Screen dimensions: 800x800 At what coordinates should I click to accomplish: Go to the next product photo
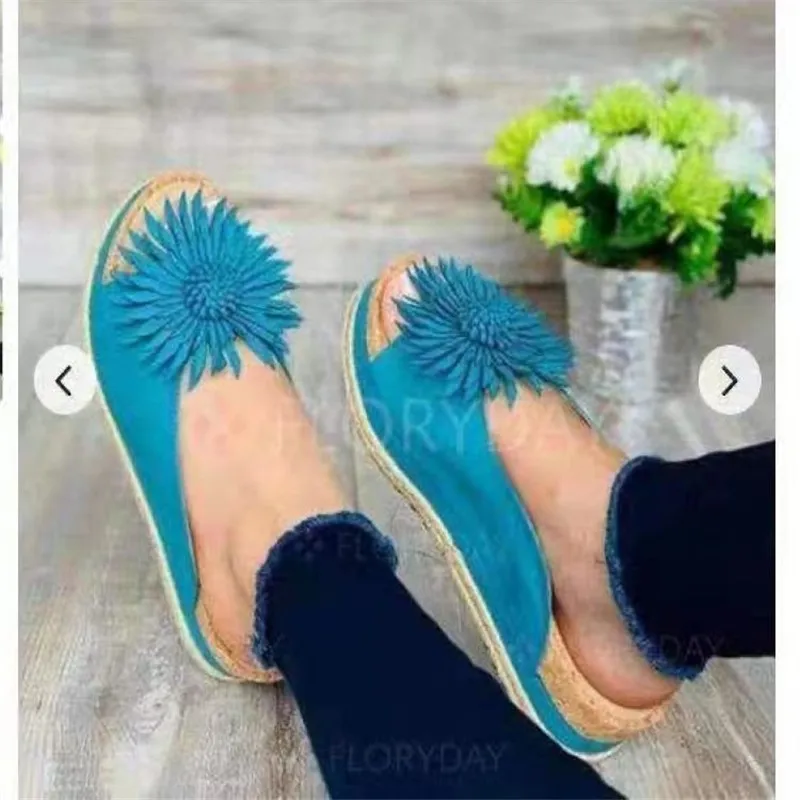pyautogui.click(x=730, y=380)
